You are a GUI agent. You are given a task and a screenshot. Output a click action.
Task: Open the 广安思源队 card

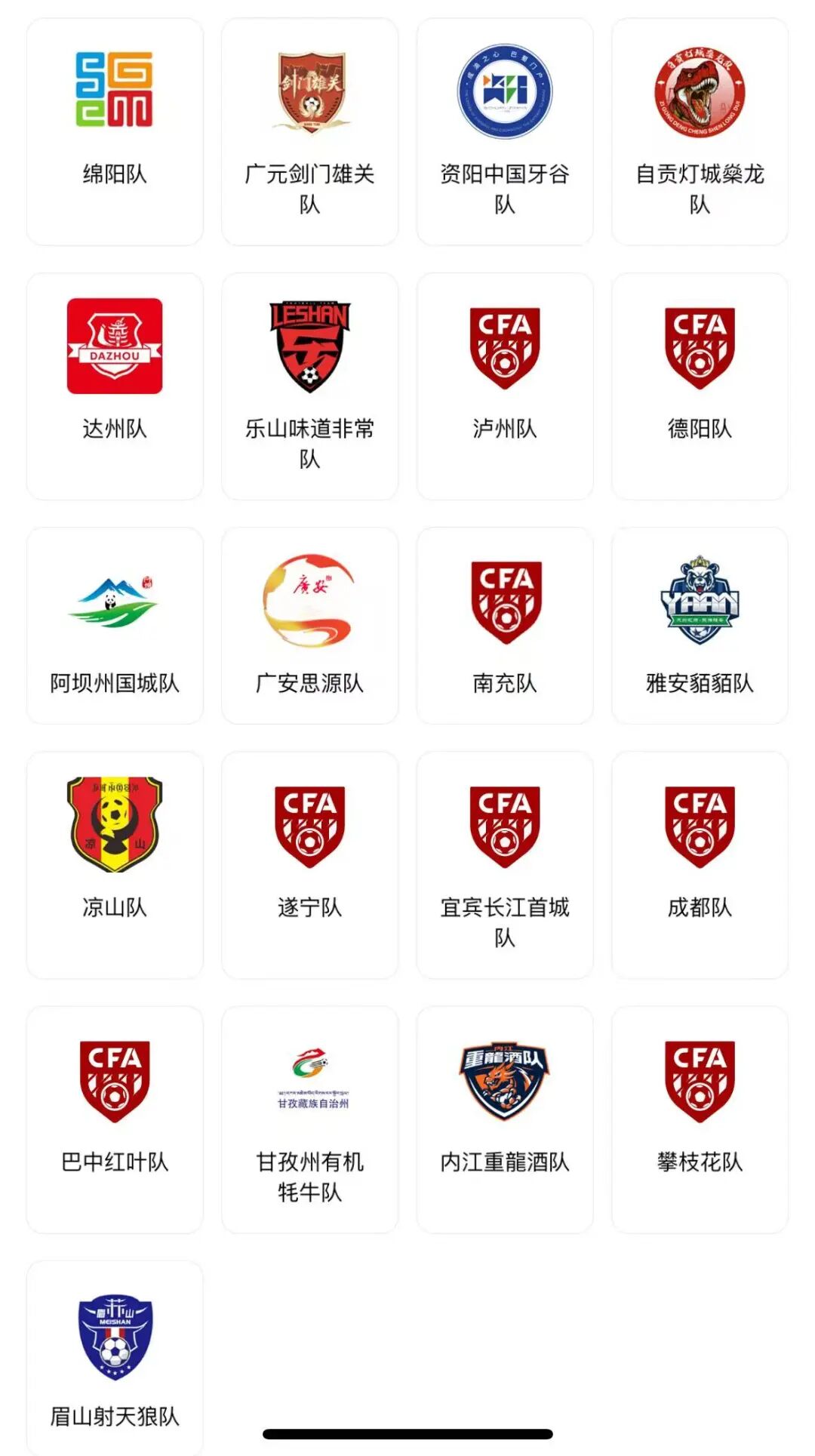coord(309,625)
